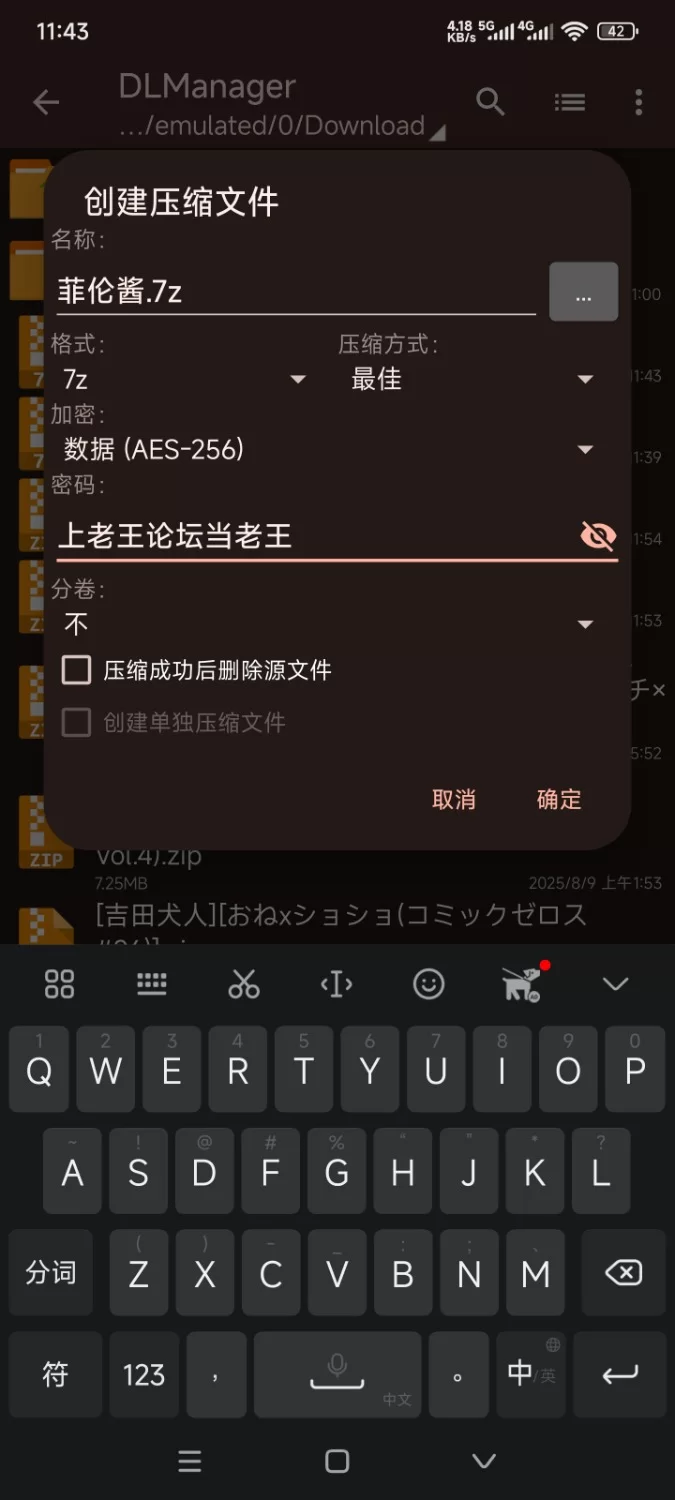Open the 加密 dropdown showing 数据 (AES-256)

327,449
